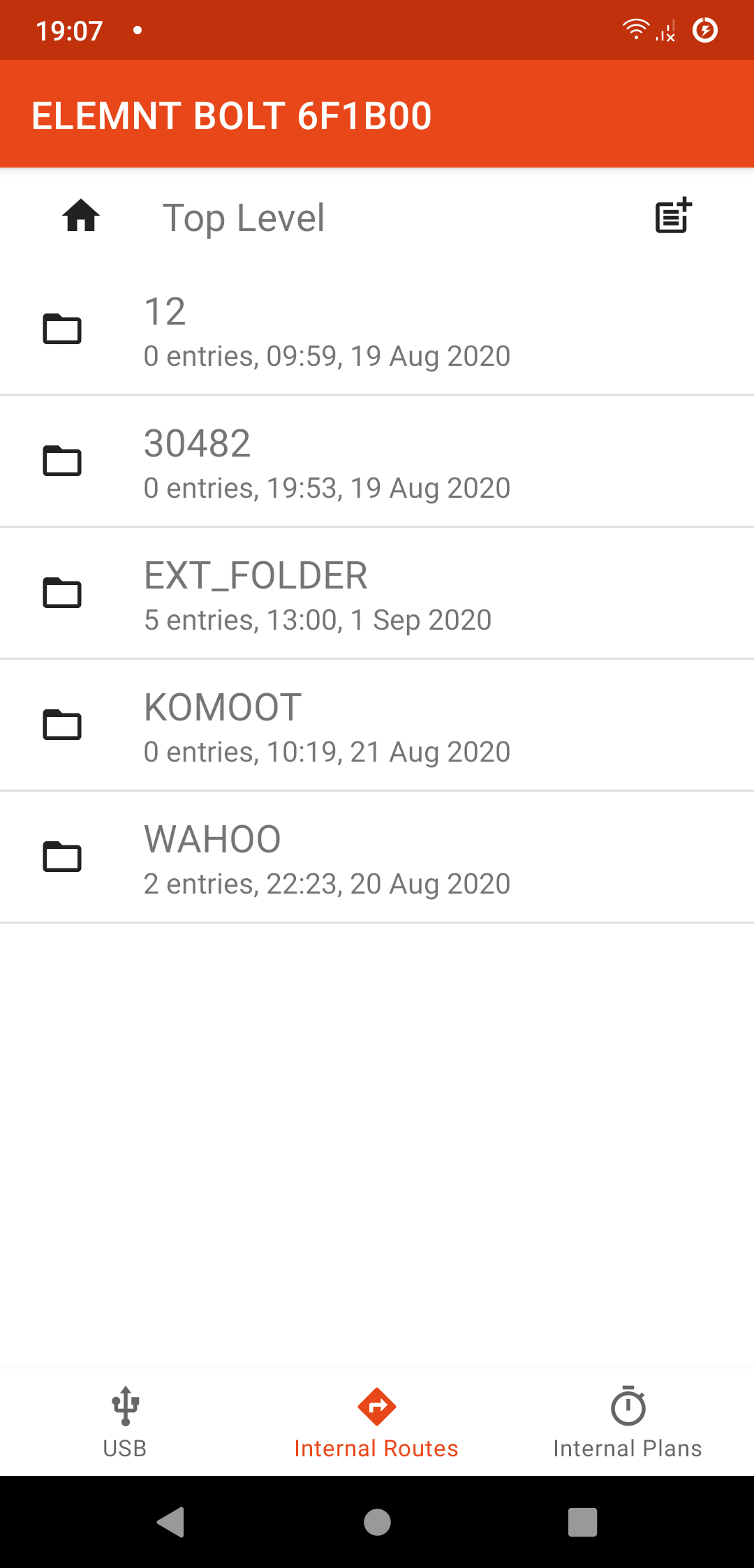
Task: Tap the system back button
Action: [x=171, y=1522]
